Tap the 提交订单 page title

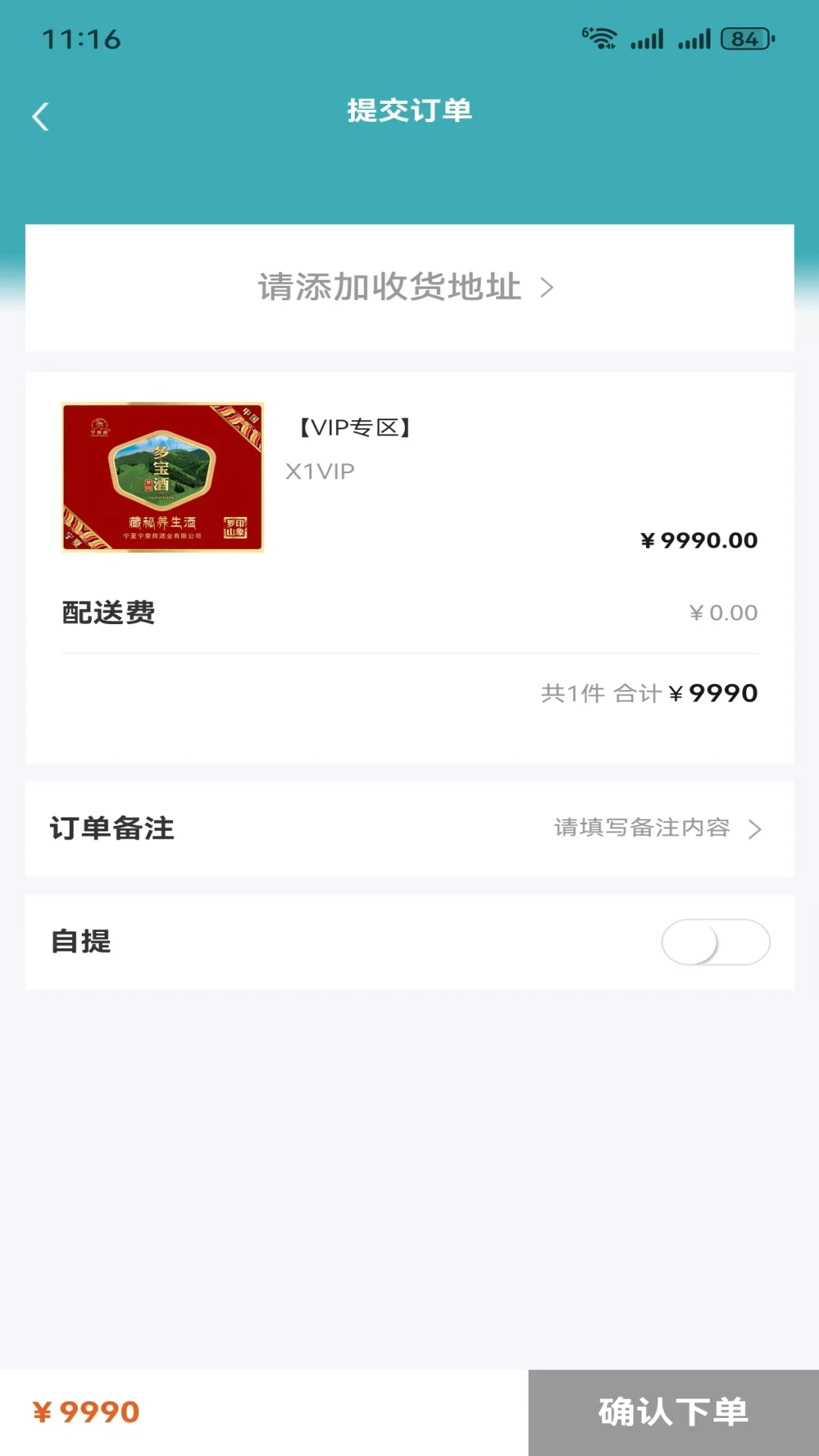[x=409, y=110]
